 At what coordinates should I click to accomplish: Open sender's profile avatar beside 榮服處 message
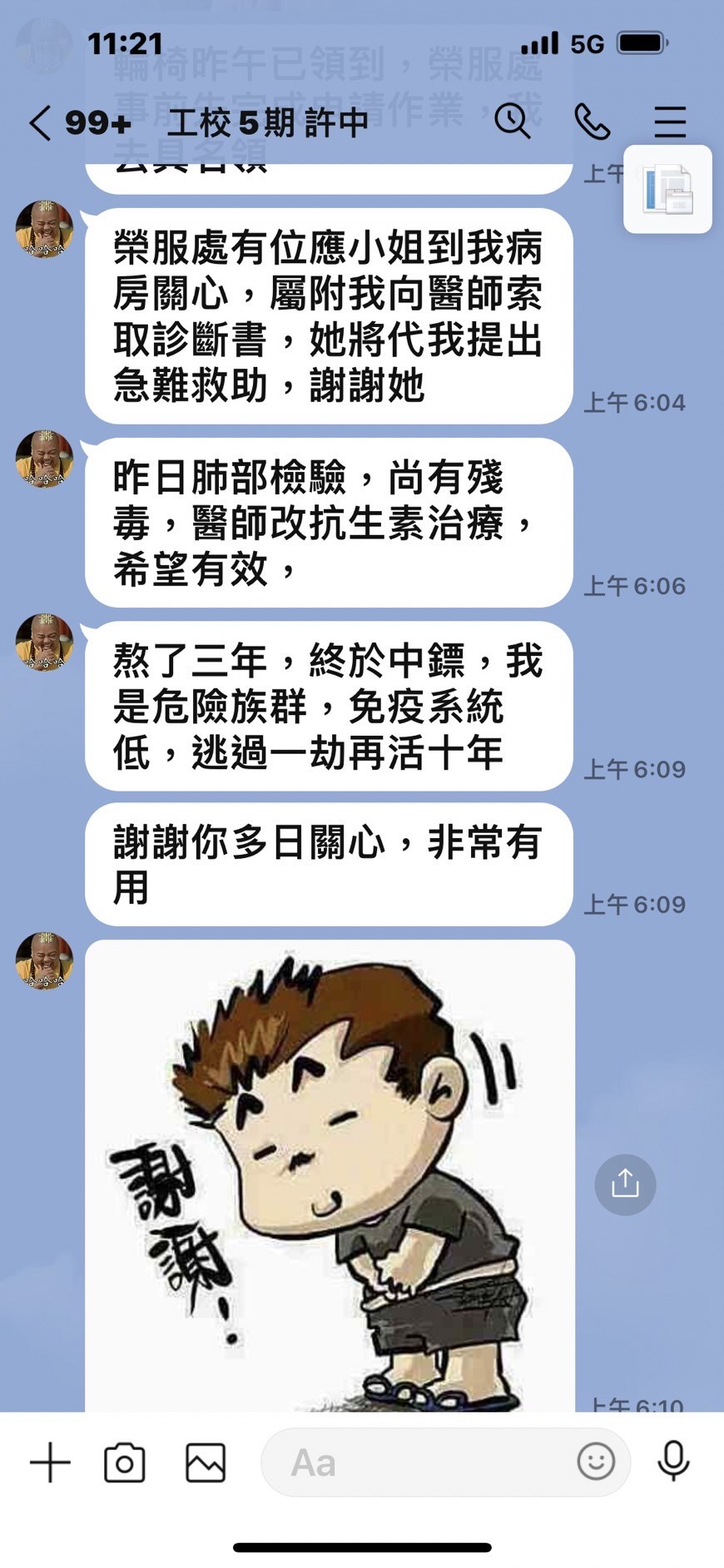[x=44, y=229]
